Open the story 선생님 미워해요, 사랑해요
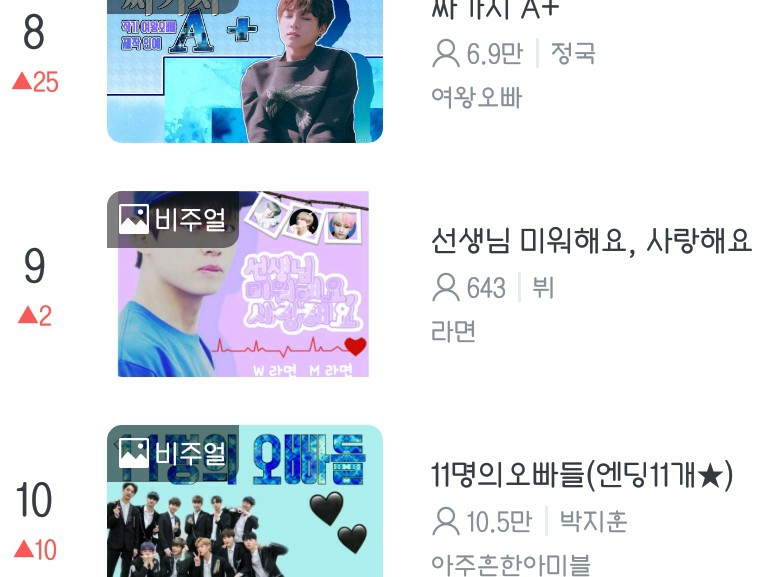This screenshot has height=577, width=770. (591, 241)
